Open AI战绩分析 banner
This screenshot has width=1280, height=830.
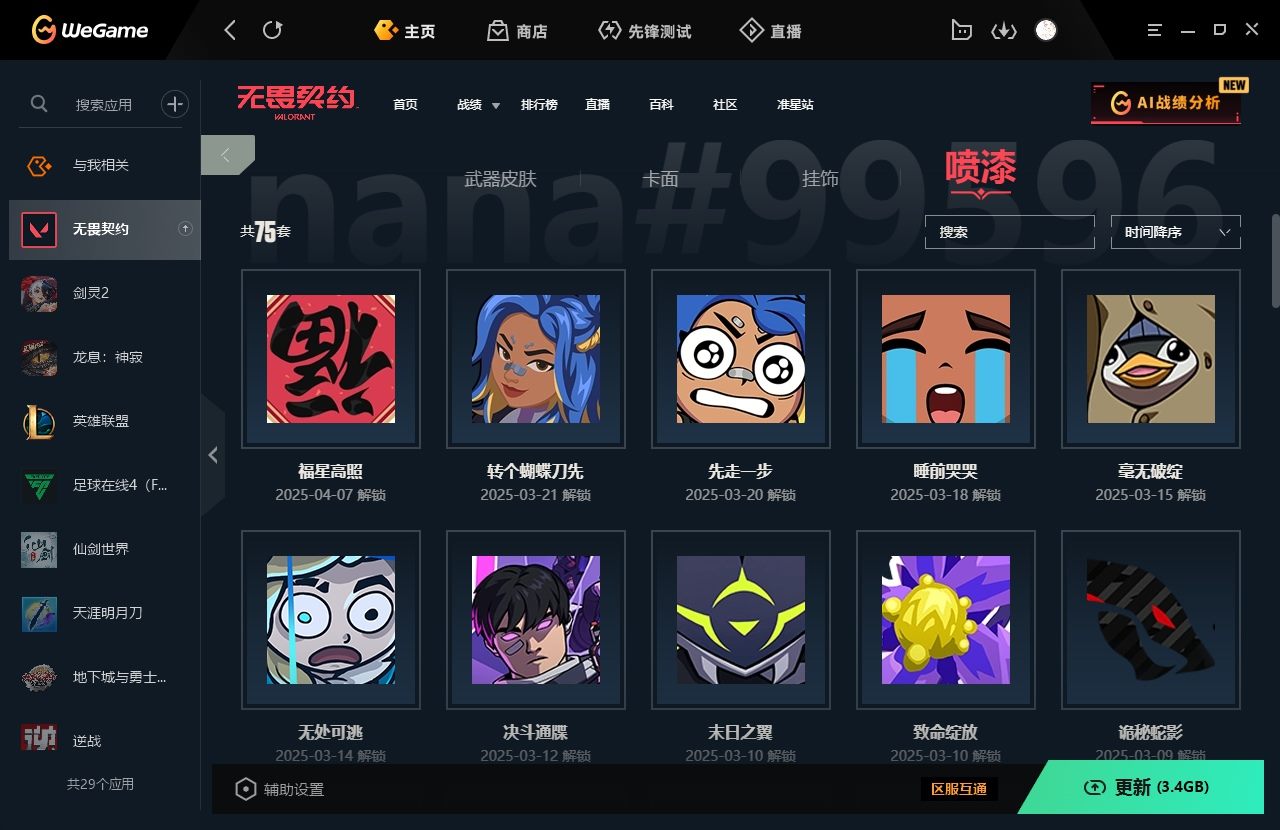[1166, 103]
